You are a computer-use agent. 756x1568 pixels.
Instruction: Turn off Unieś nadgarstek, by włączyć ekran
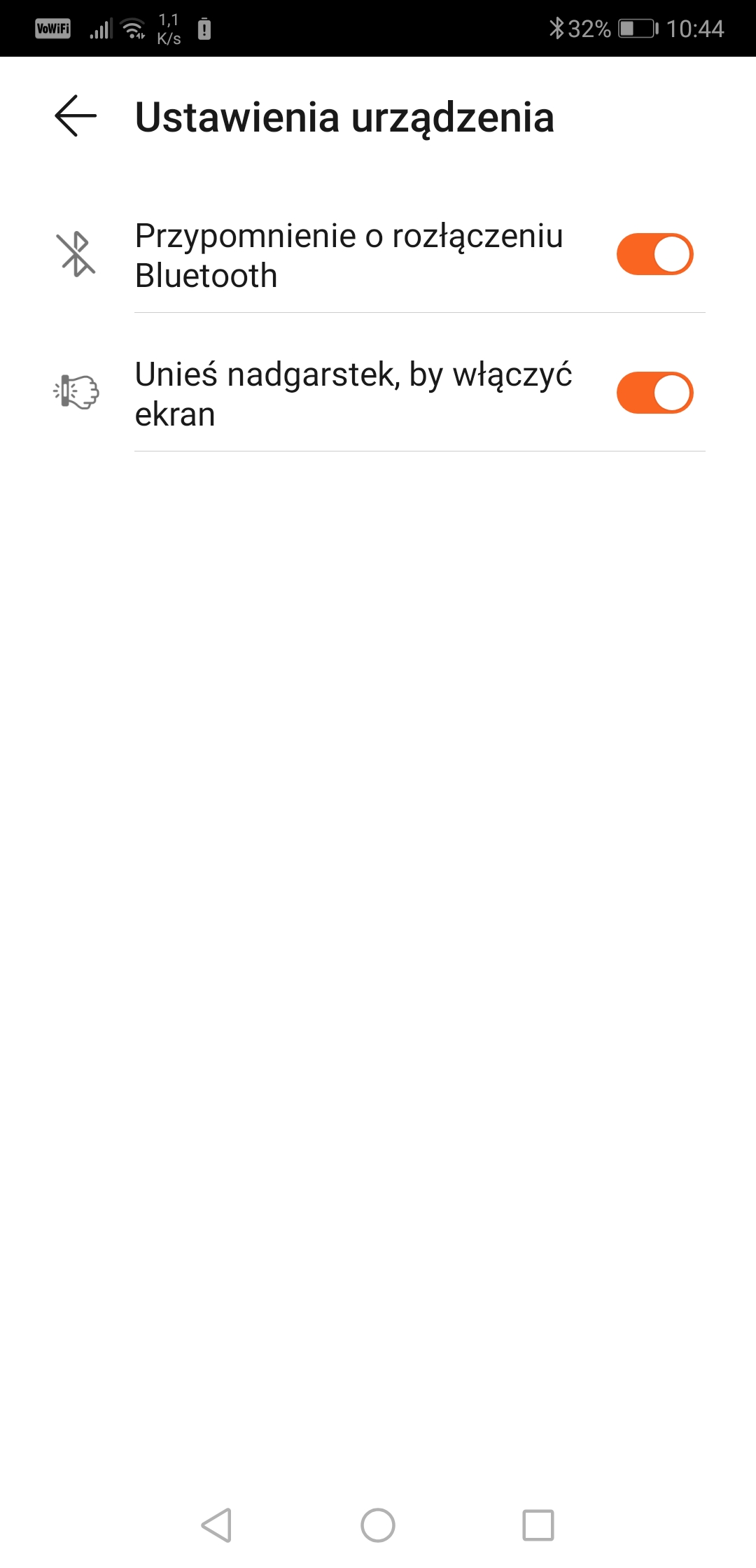pos(654,393)
